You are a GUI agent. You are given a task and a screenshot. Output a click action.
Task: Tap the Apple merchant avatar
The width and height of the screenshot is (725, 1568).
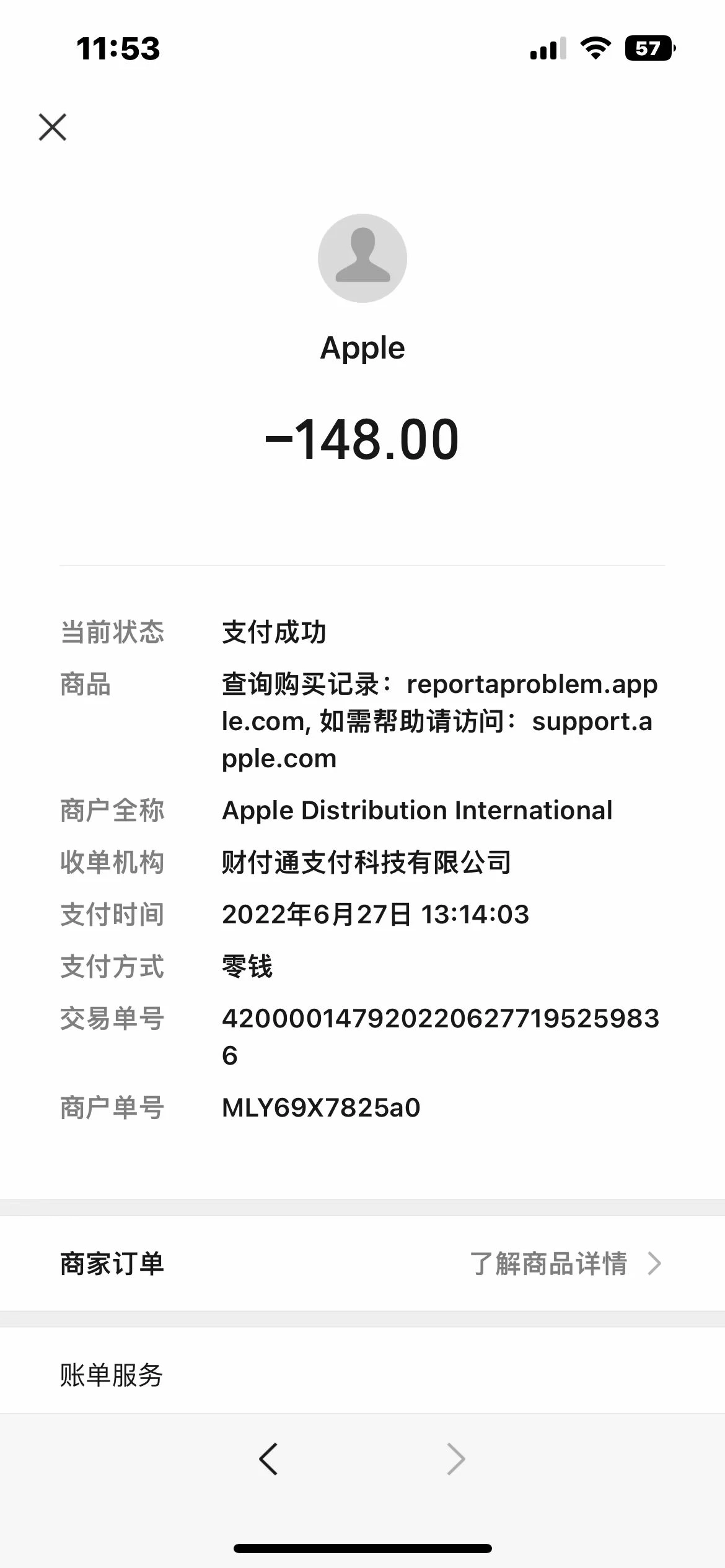pos(362,258)
